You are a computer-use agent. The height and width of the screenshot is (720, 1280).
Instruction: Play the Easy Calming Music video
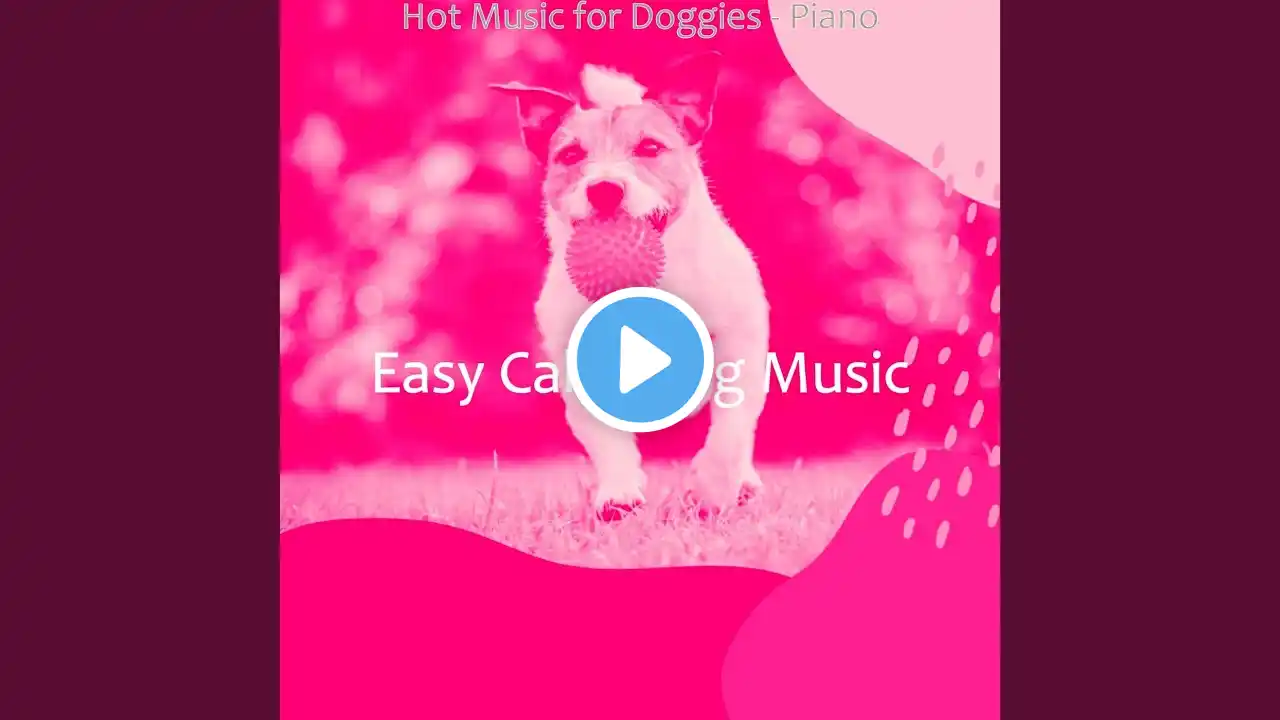tap(640, 360)
